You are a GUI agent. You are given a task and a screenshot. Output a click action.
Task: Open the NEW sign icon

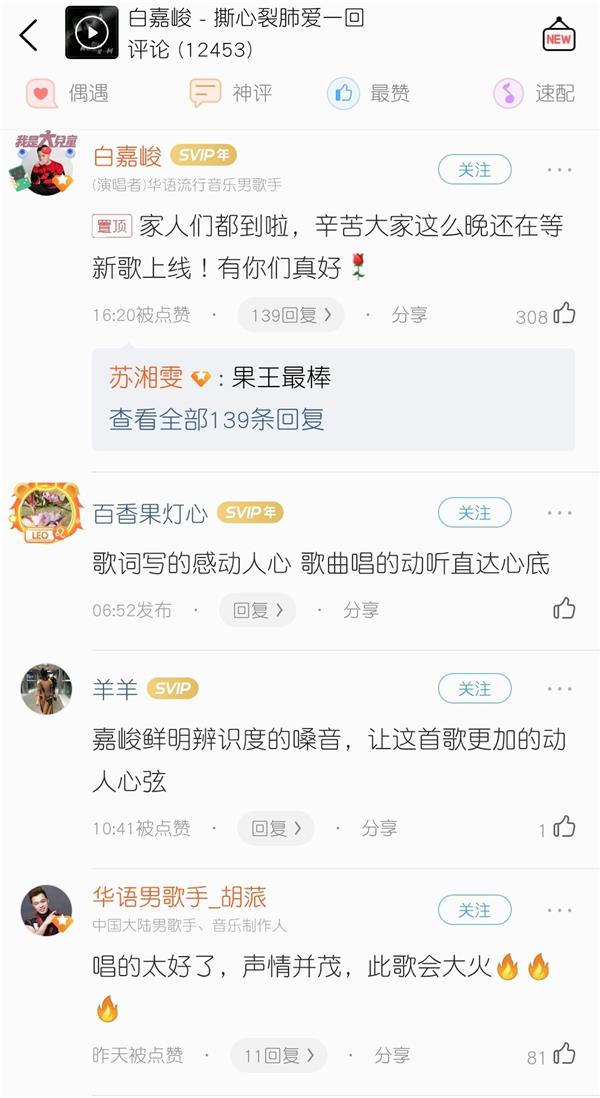(559, 34)
